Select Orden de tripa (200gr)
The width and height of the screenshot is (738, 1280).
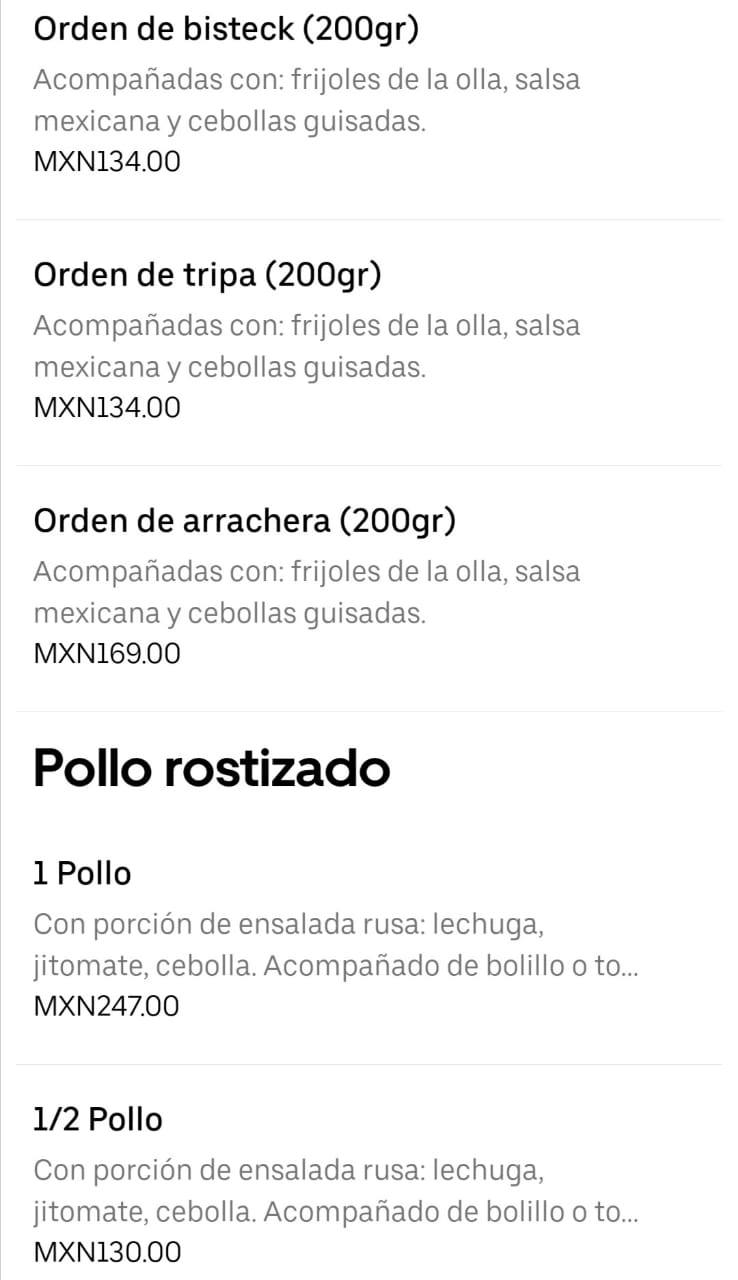pyautogui.click(x=207, y=276)
